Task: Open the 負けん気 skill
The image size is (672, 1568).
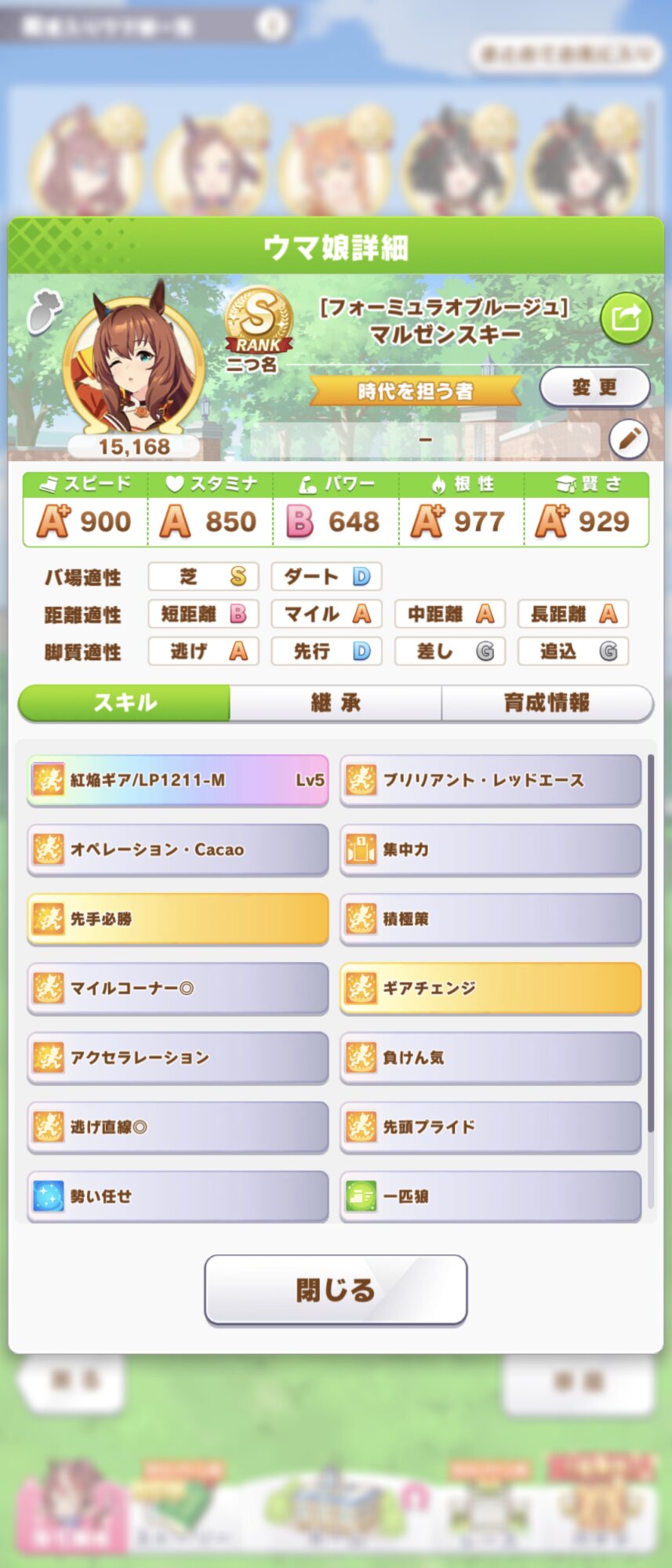Action: (x=490, y=1057)
